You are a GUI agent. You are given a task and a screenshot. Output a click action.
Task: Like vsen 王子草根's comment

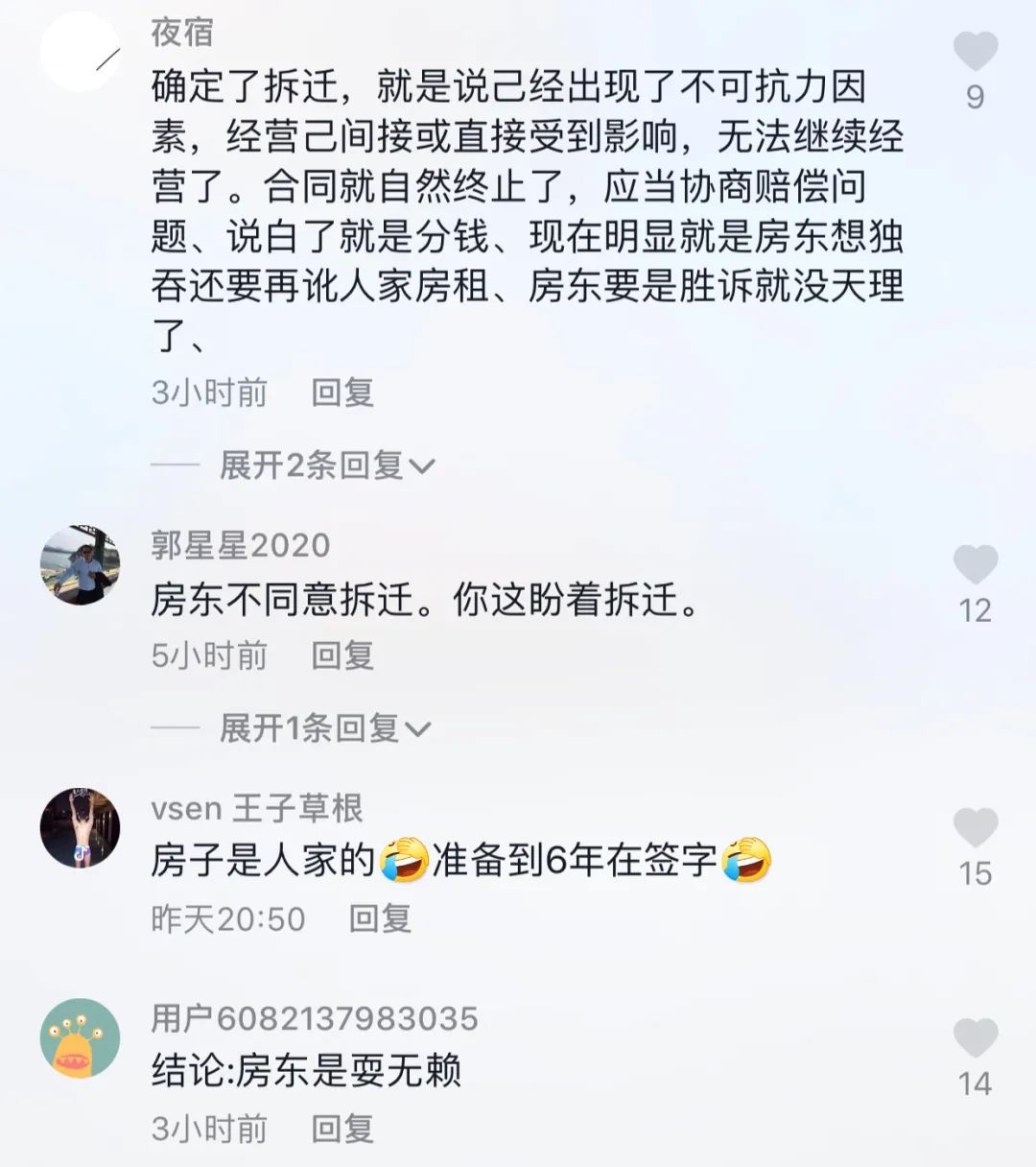pyautogui.click(x=975, y=827)
